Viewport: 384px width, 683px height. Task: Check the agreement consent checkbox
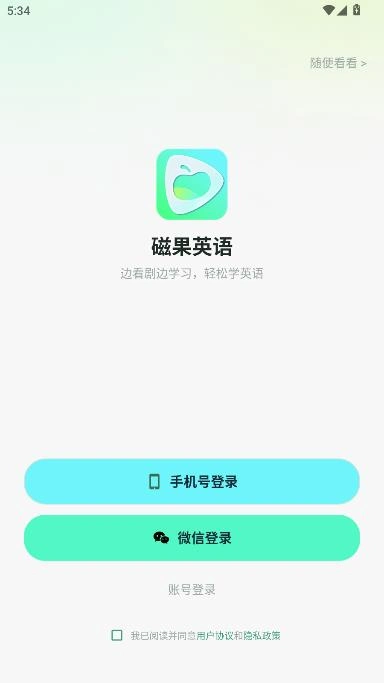pos(117,636)
